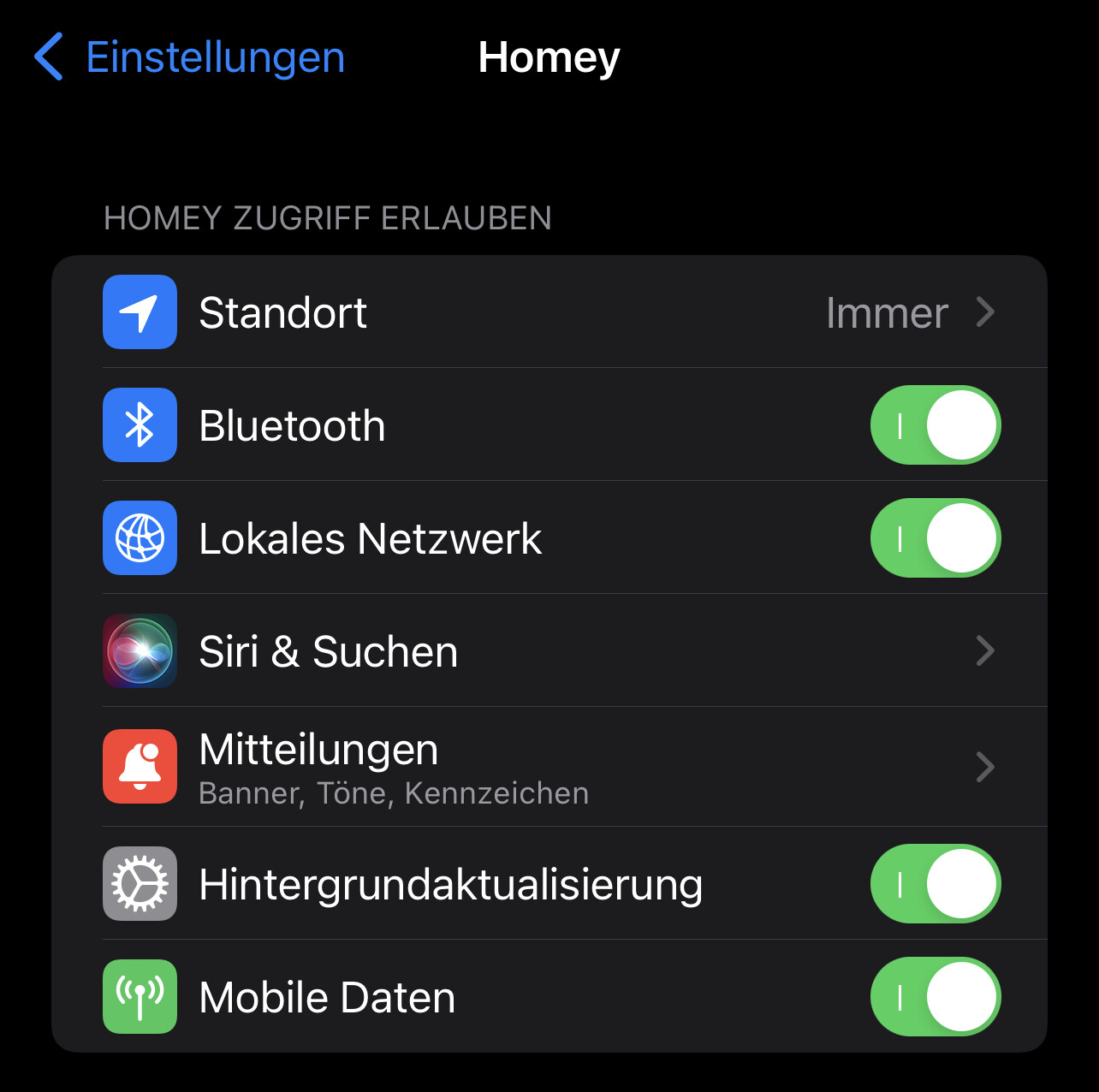Go back to Einstellungen
Viewport: 1099px width, 1092px height.
point(190,57)
